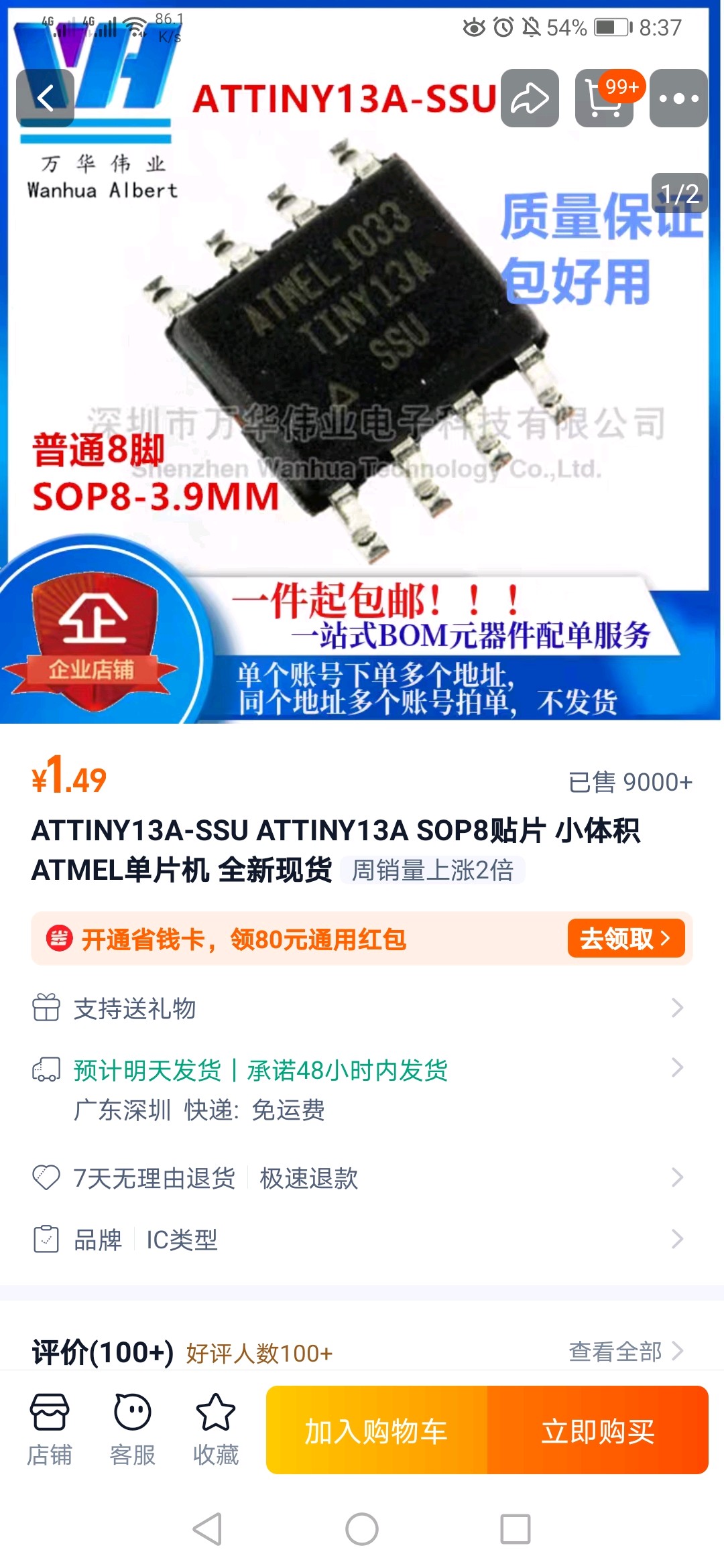Viewport: 724px width, 1568px height.
Task: Open the 支持送礼物 gift option row
Action: 362,1008
